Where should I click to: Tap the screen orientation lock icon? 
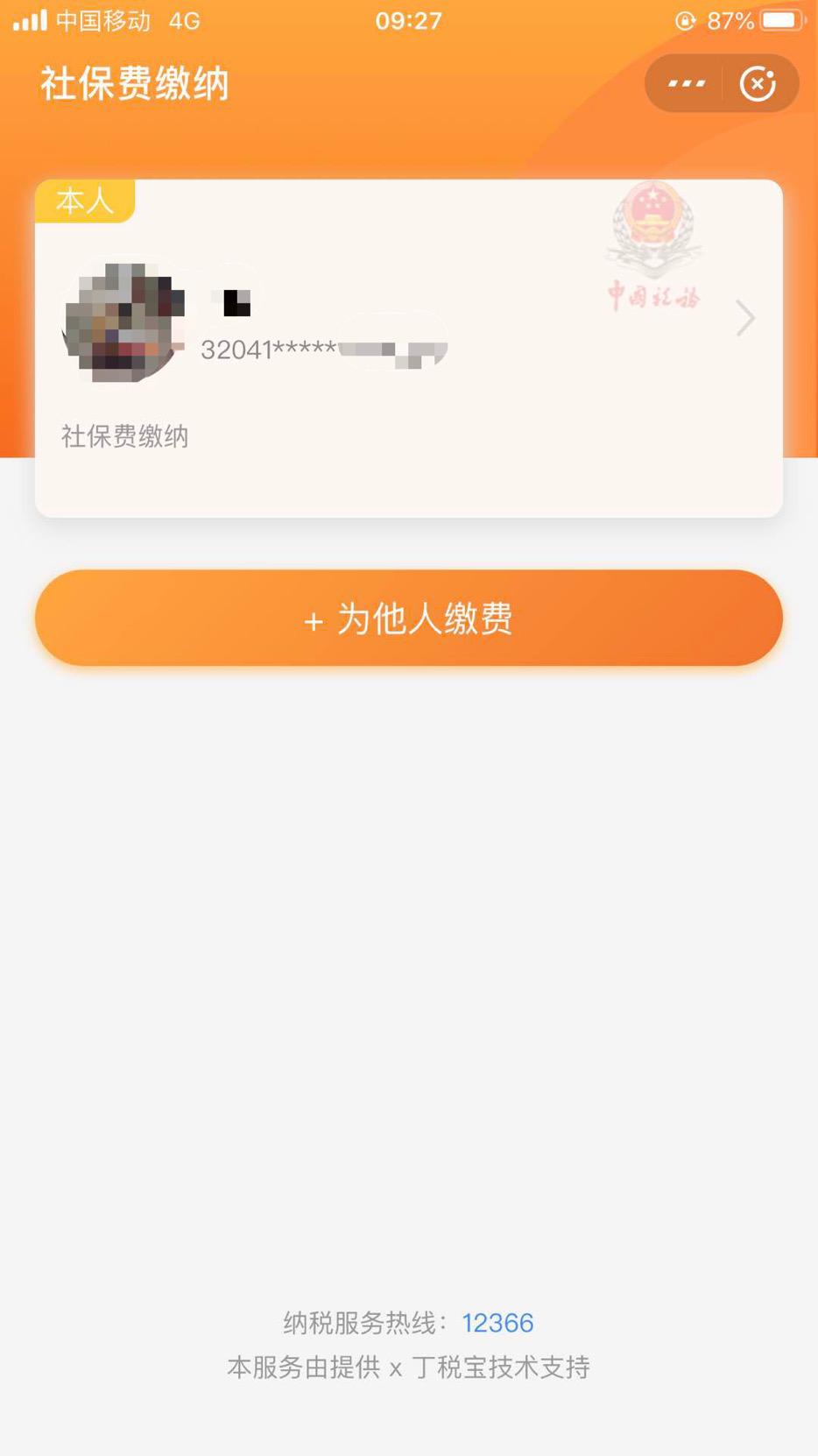(686, 19)
